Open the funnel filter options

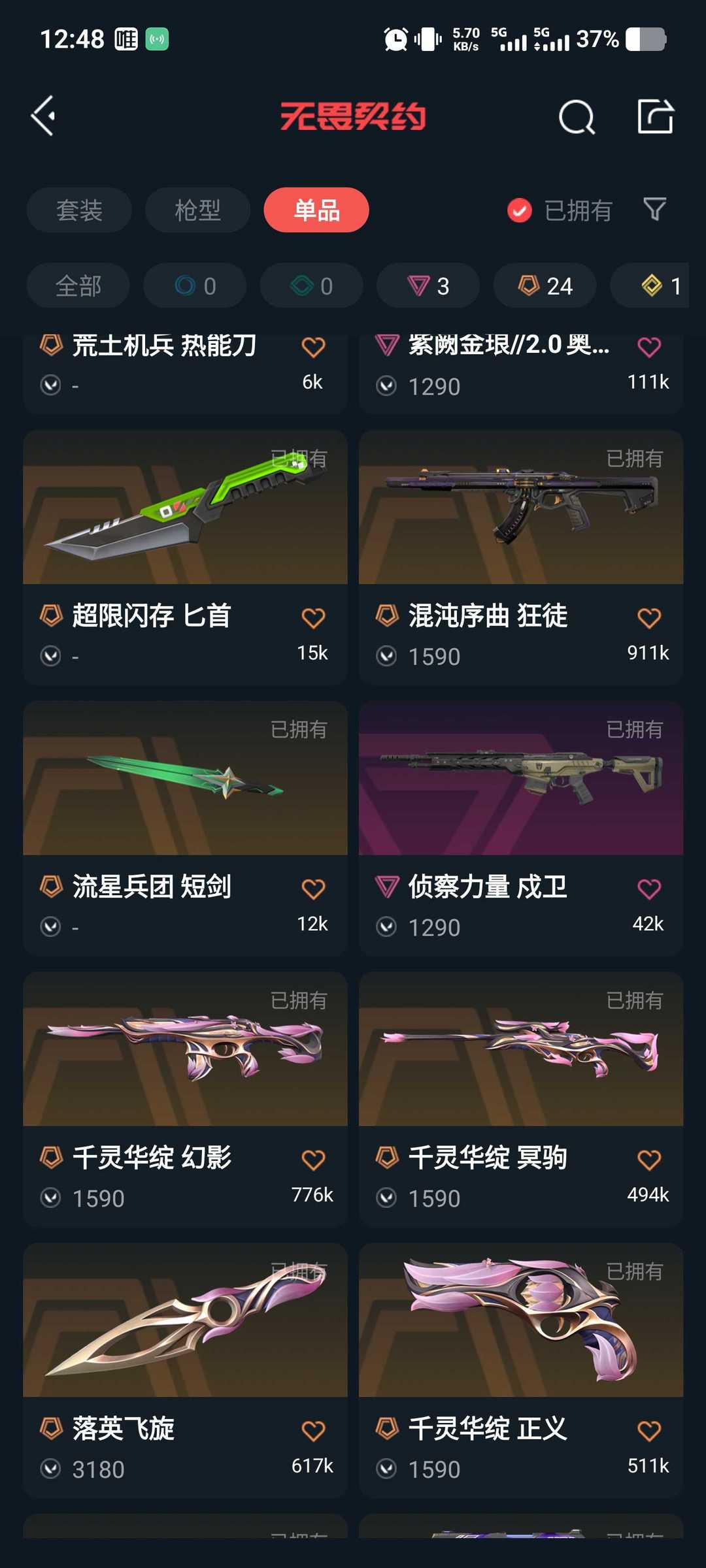(x=654, y=209)
